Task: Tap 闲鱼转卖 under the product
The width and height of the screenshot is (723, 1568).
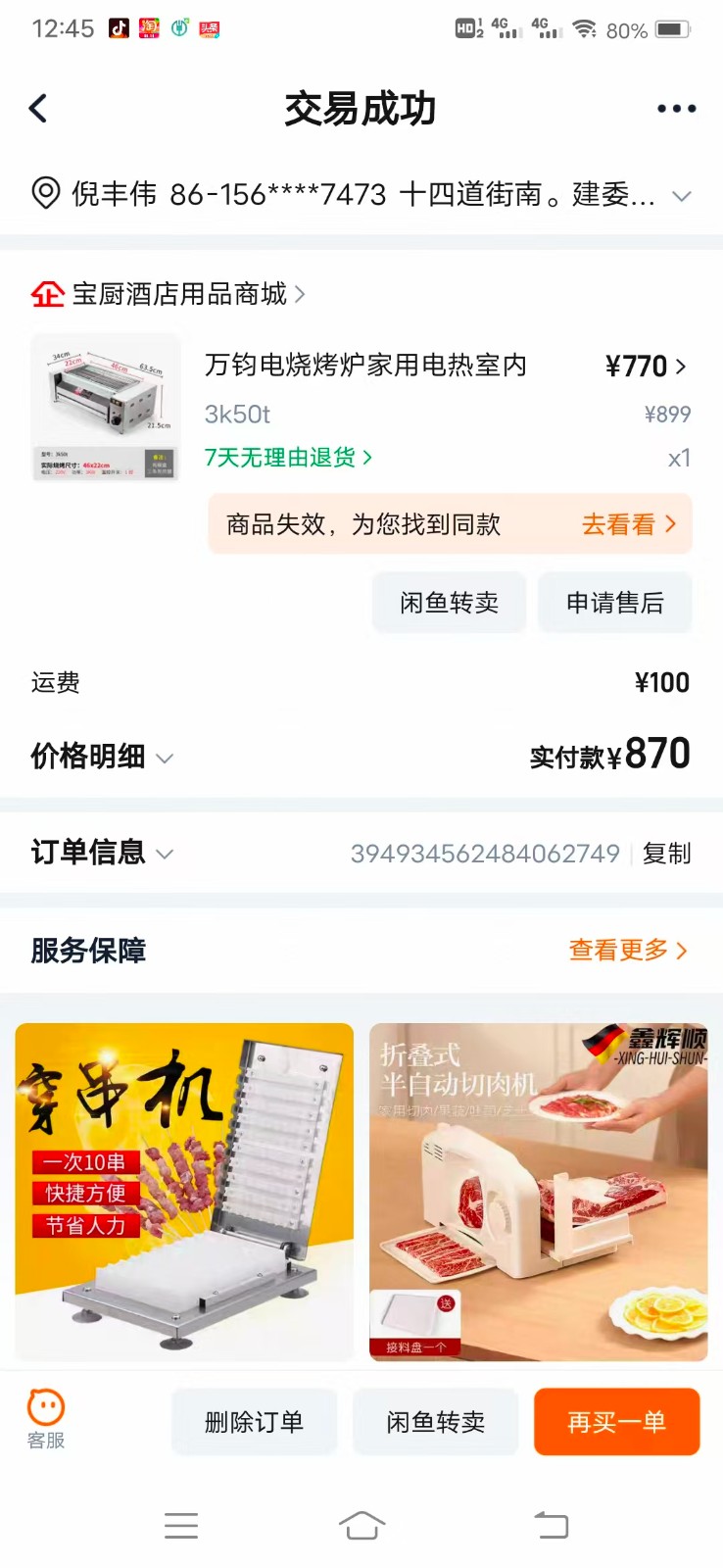Action: click(x=449, y=603)
